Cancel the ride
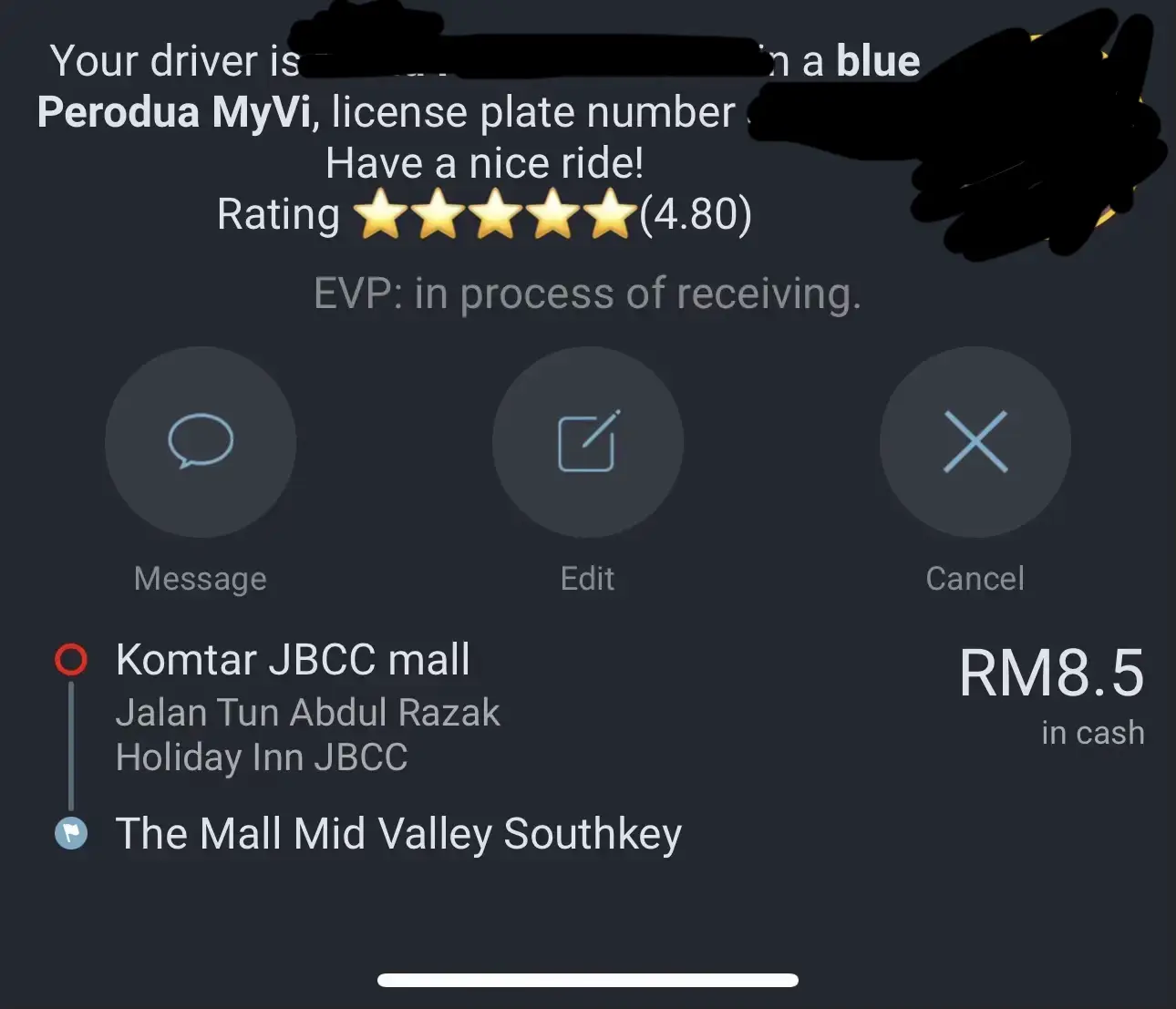This screenshot has height=1009, width=1176. (x=975, y=442)
